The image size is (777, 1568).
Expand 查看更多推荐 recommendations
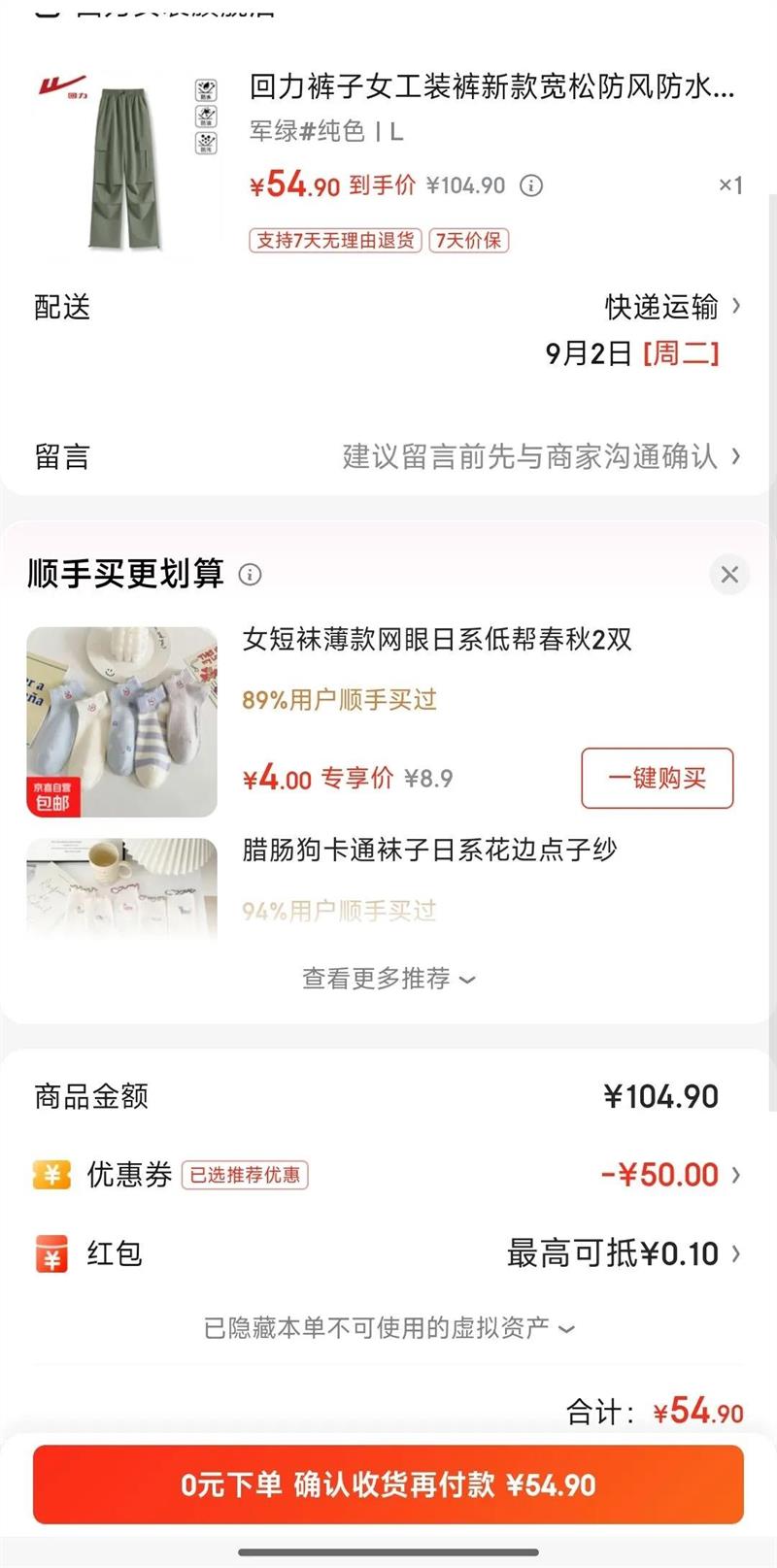388,979
